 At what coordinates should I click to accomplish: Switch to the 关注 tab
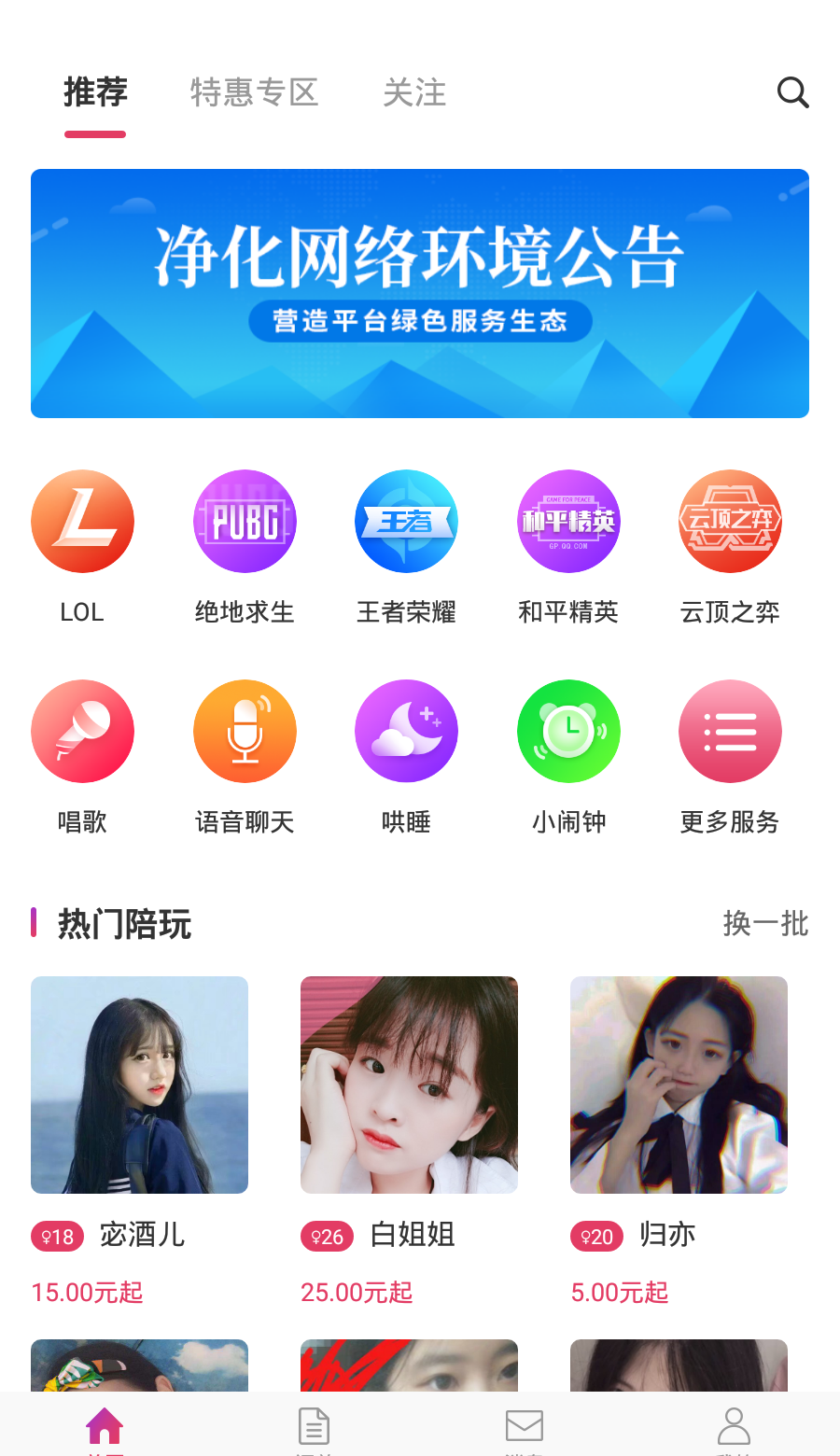coord(414,92)
